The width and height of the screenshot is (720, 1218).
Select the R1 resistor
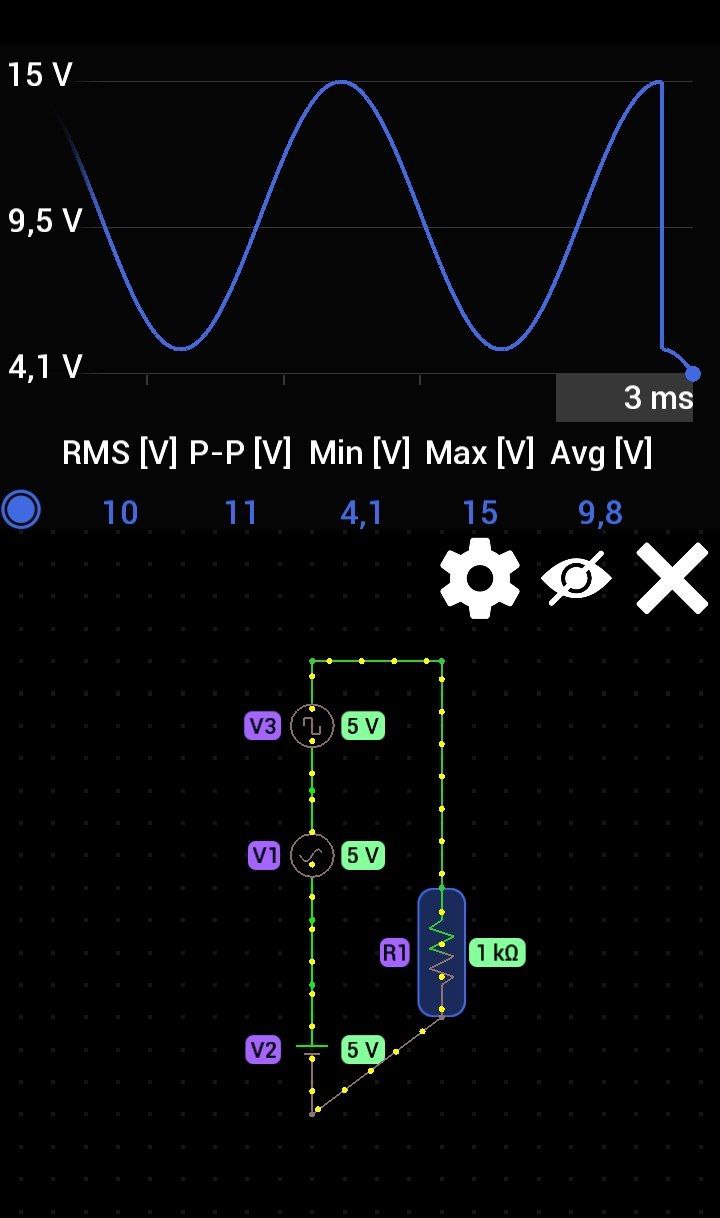coord(441,952)
